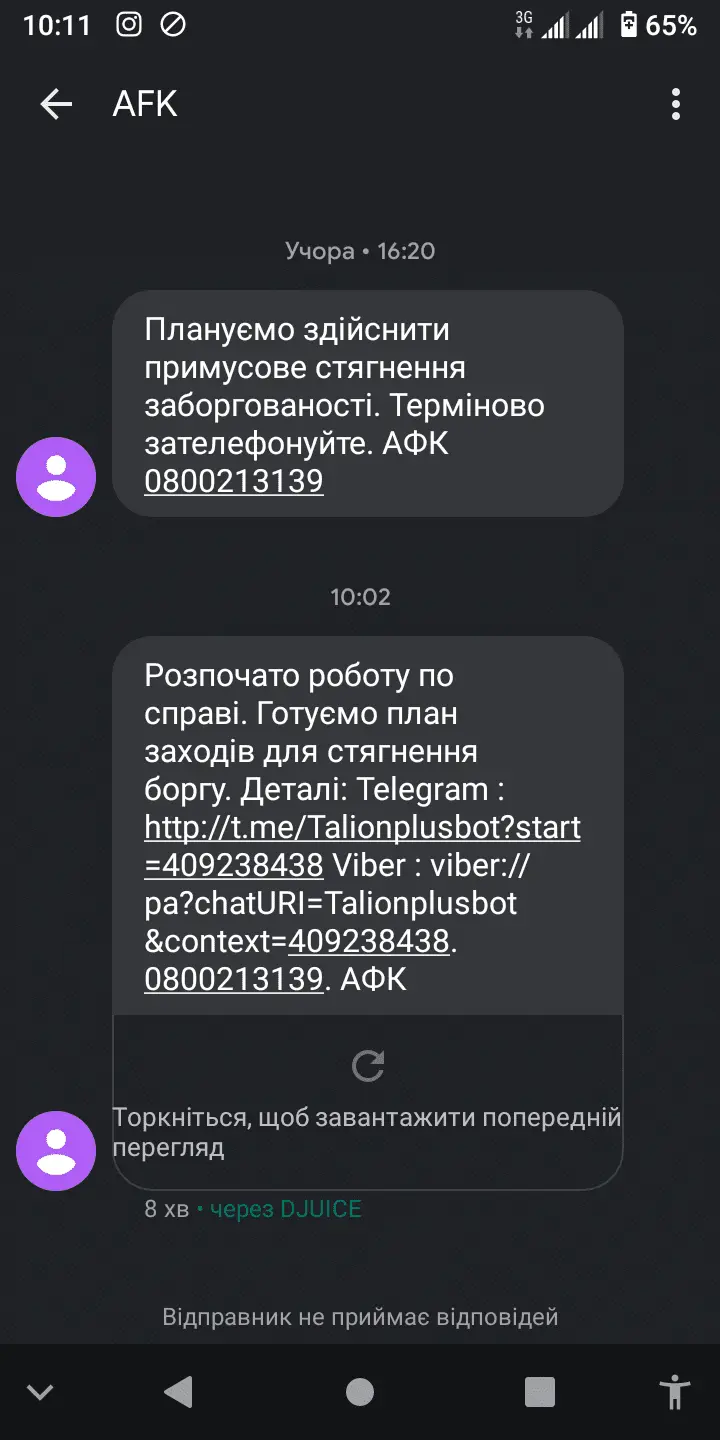
Task: Tap the system home button
Action: [360, 1392]
